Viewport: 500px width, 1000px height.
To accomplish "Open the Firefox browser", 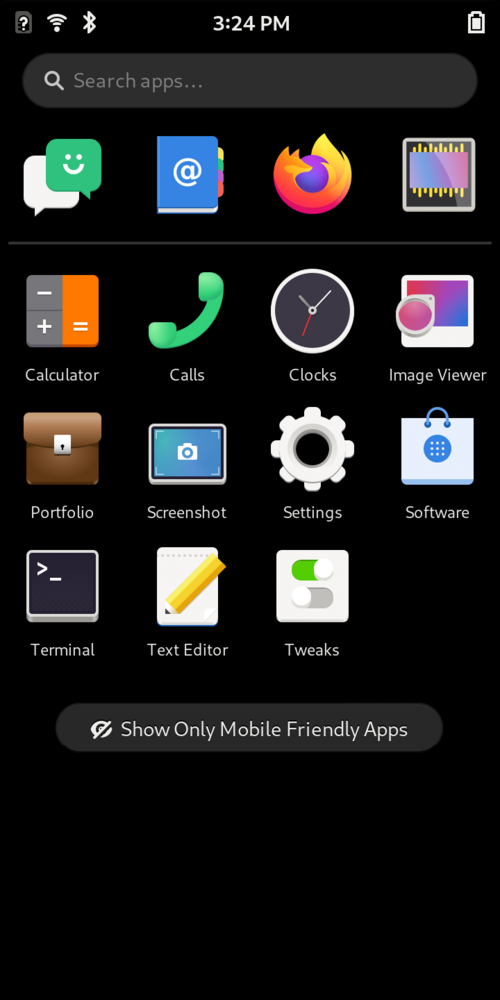I will click(312, 173).
